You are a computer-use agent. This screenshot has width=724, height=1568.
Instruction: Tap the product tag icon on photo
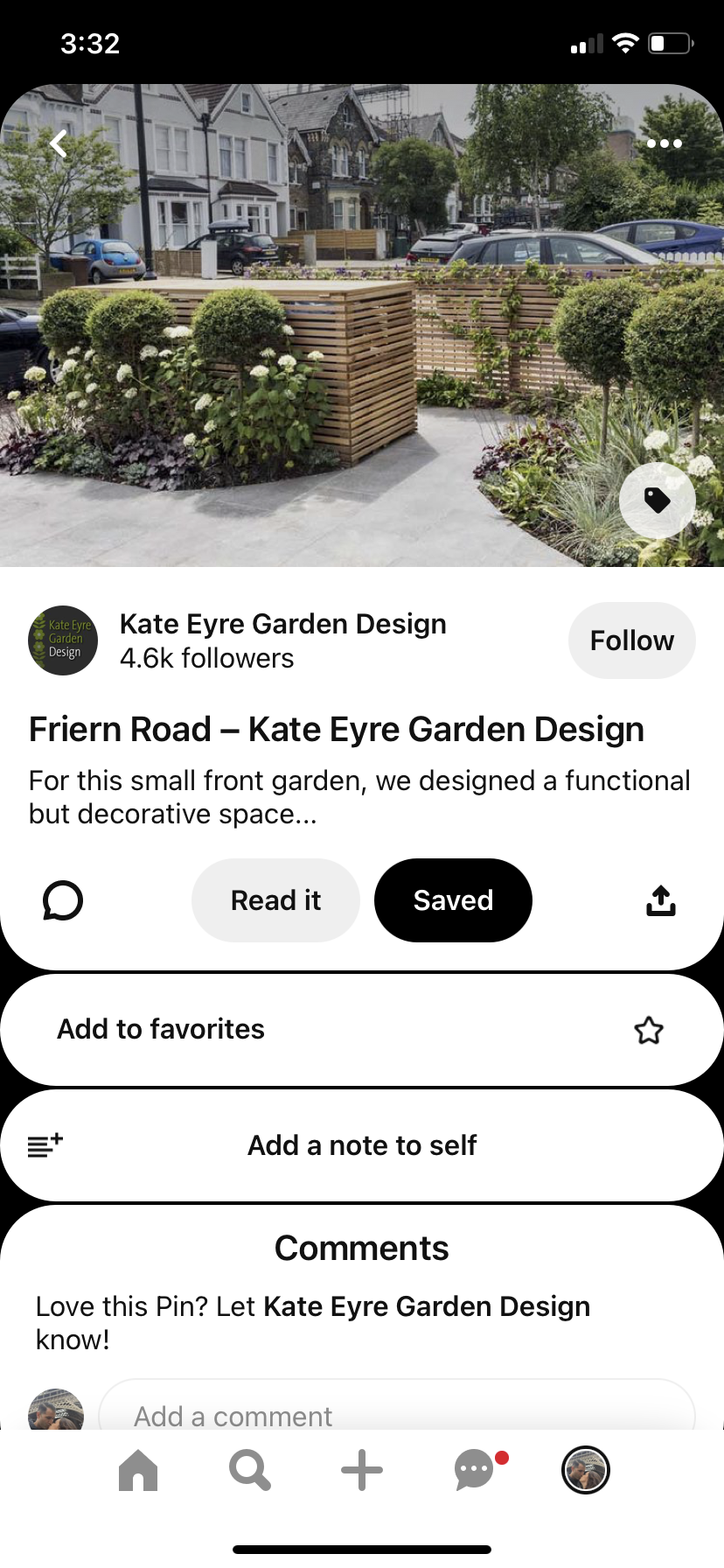657,500
